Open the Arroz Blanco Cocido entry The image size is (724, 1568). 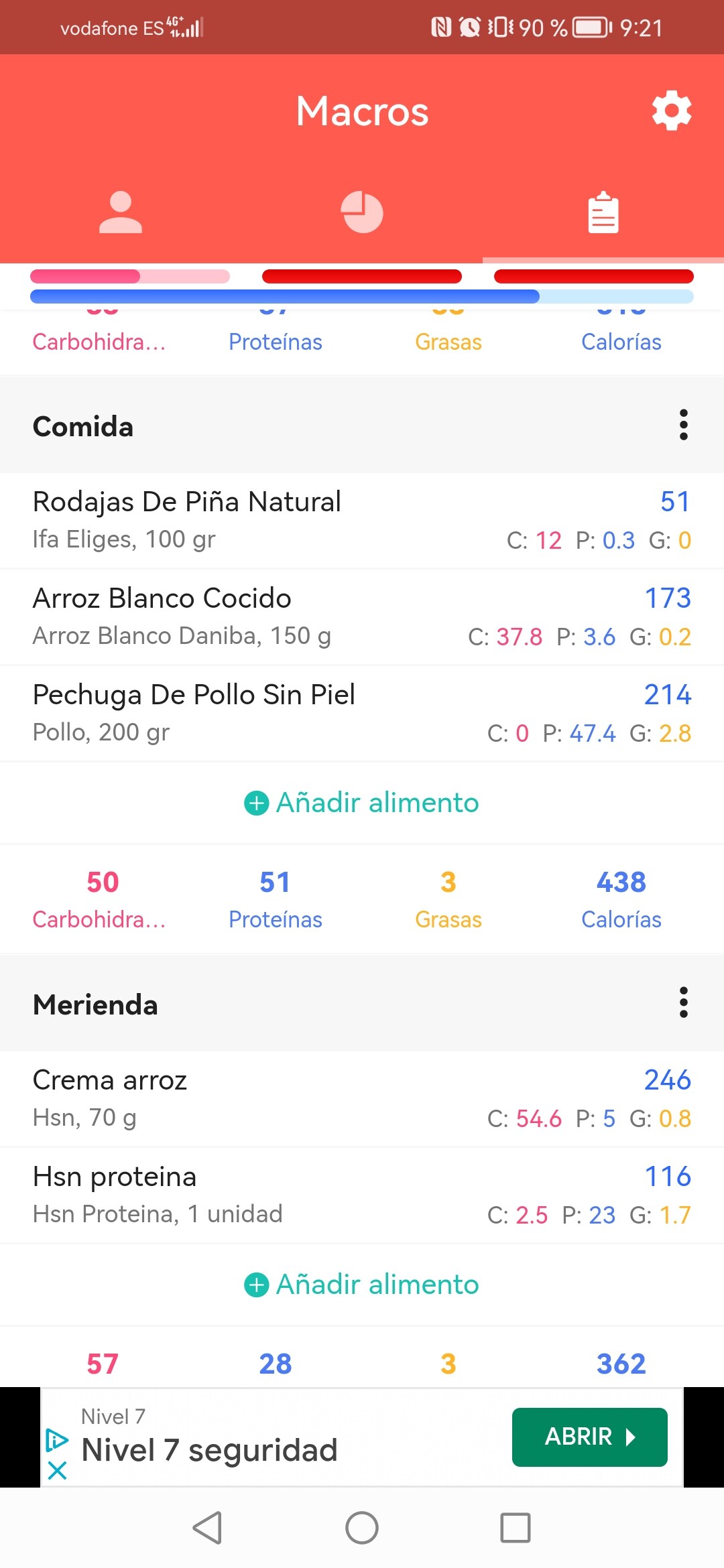click(x=362, y=617)
